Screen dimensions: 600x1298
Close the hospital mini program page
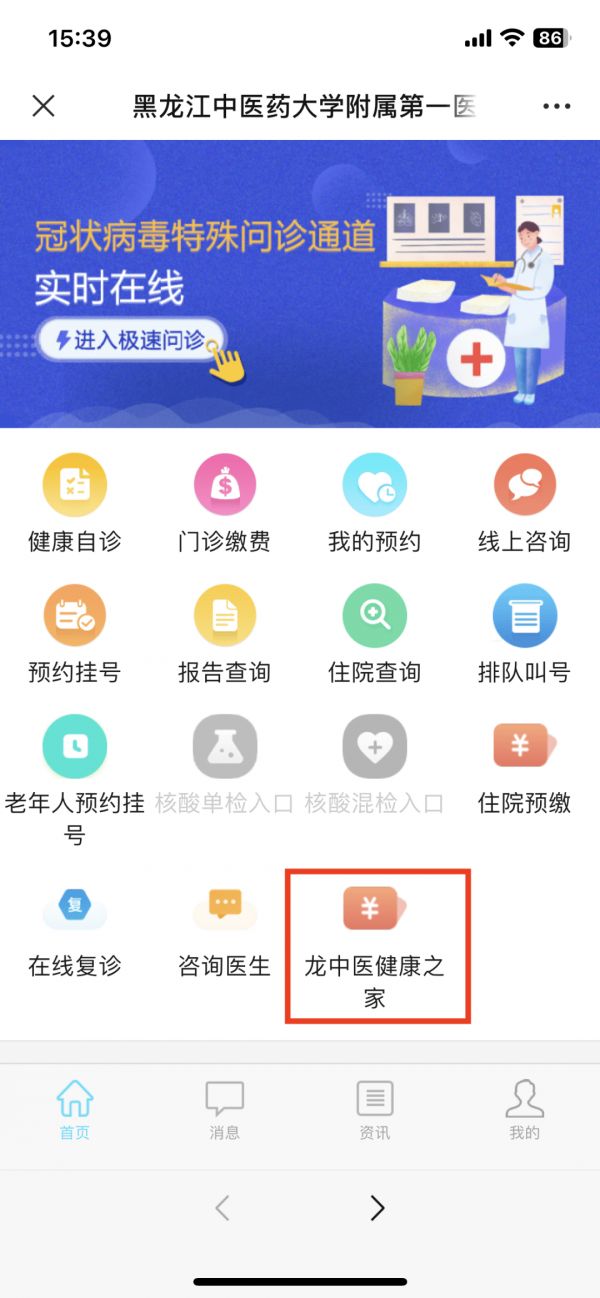(x=43, y=106)
